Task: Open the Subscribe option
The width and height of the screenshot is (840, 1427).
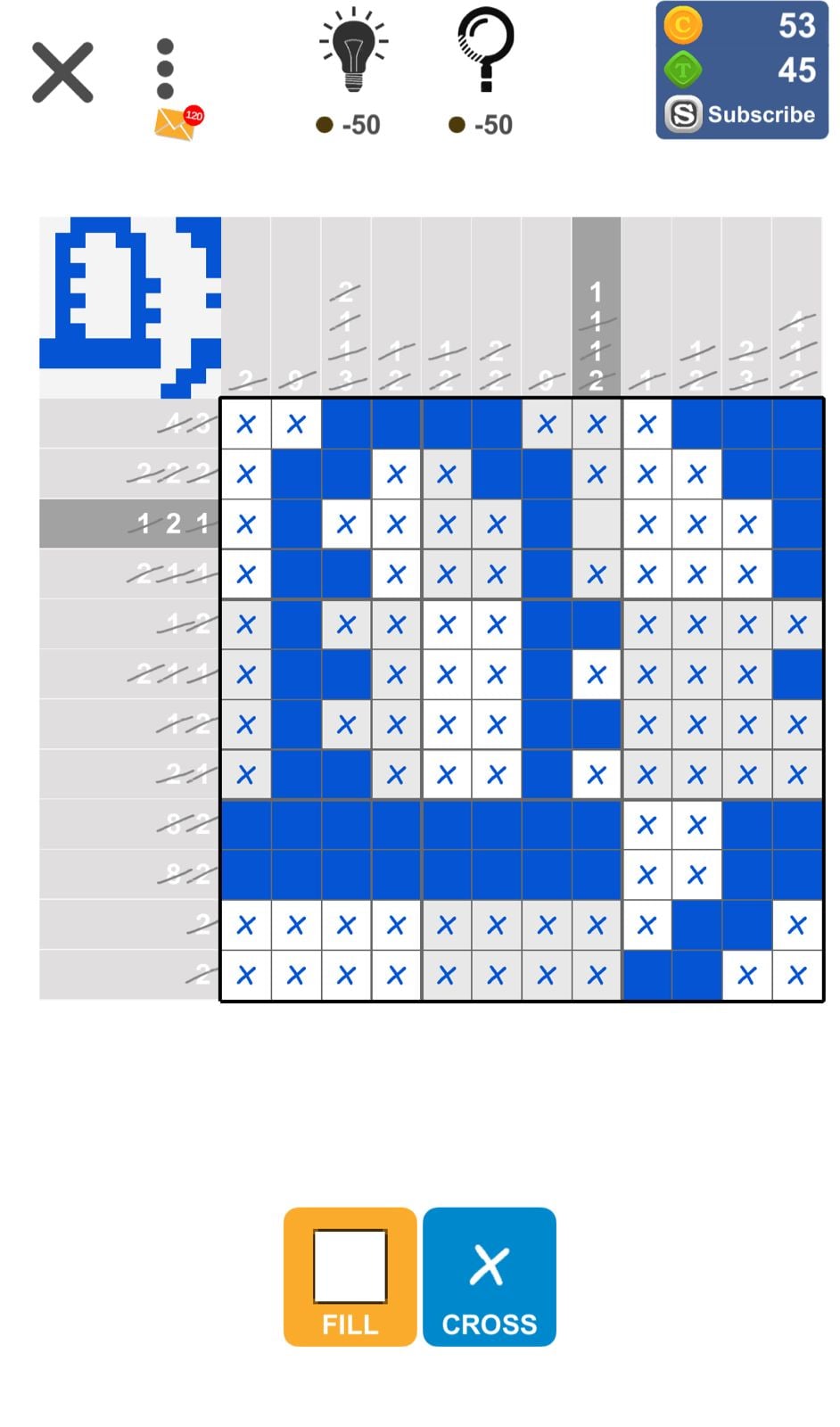Action: (742, 115)
